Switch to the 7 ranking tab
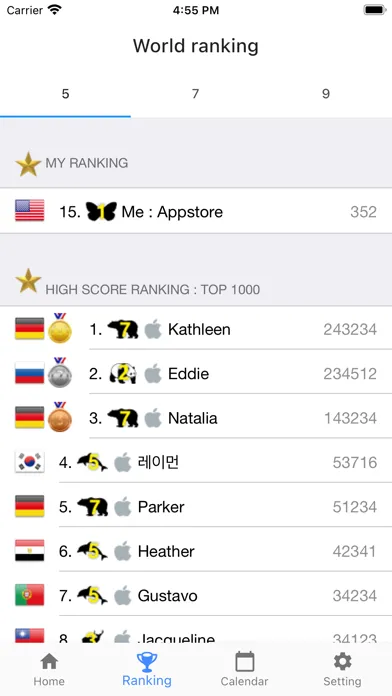This screenshot has height=696, width=392. point(195,94)
